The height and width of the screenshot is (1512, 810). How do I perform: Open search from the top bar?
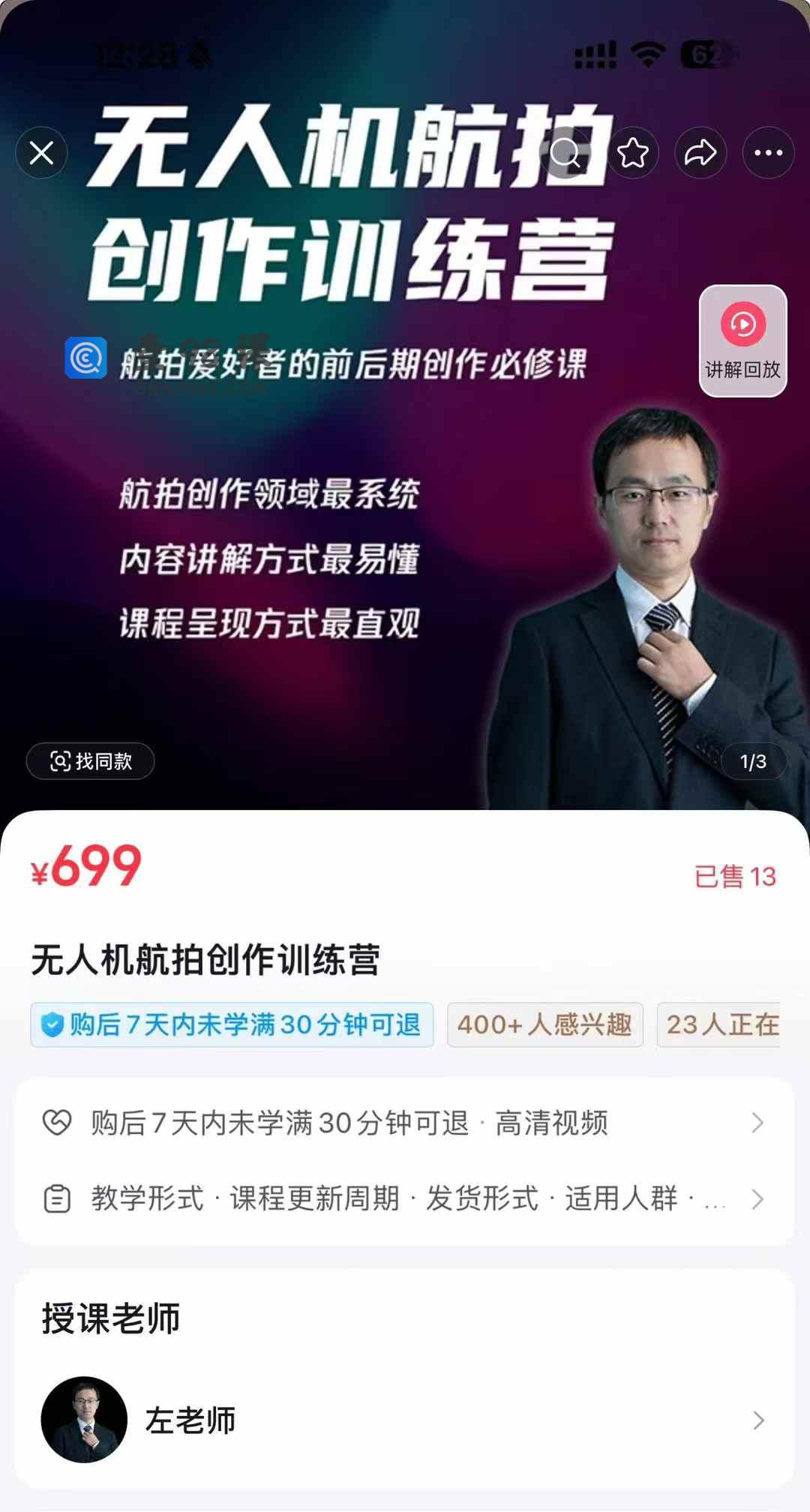coord(565,153)
